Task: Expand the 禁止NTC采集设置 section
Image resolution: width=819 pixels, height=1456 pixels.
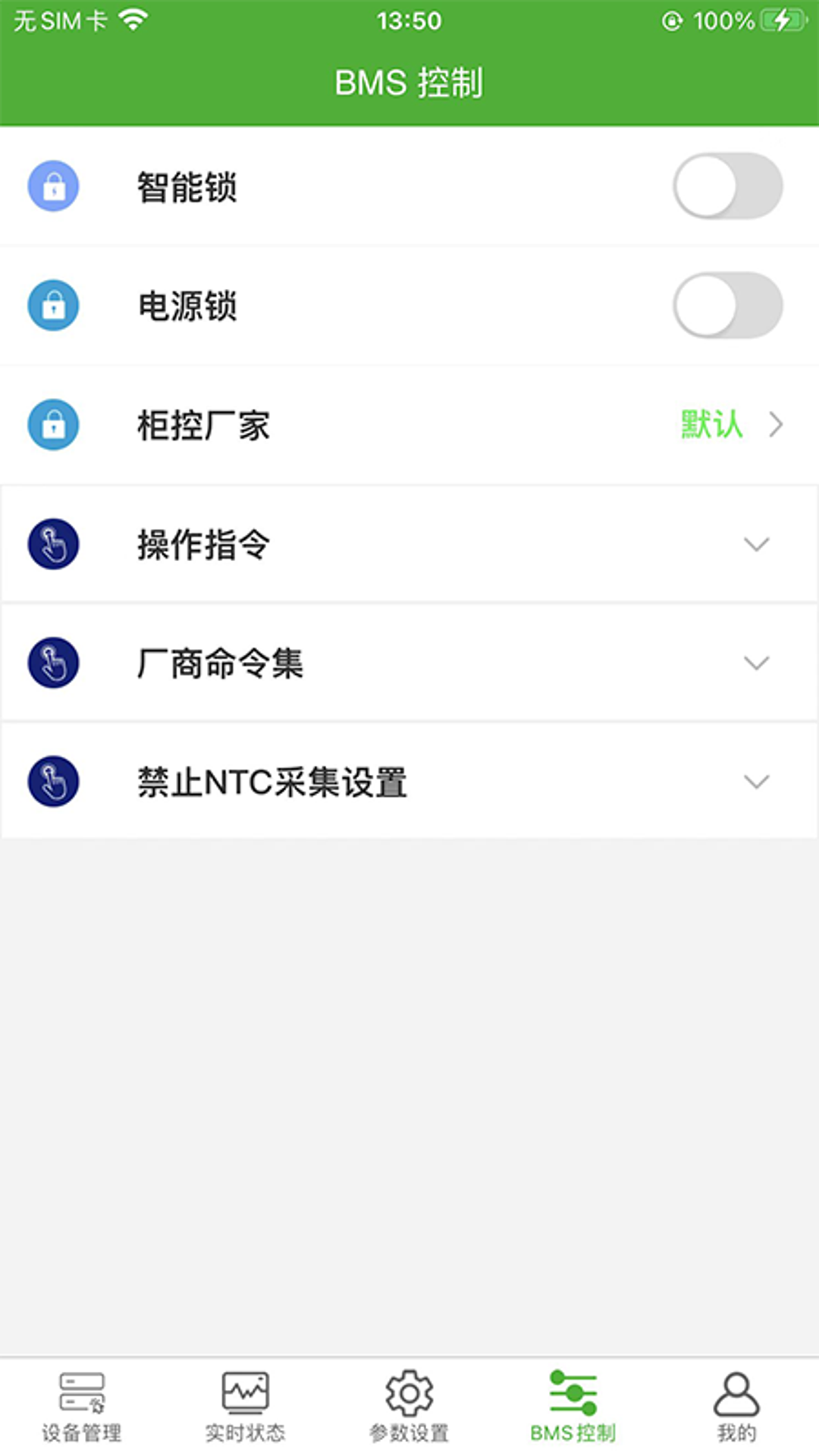Action: click(755, 782)
